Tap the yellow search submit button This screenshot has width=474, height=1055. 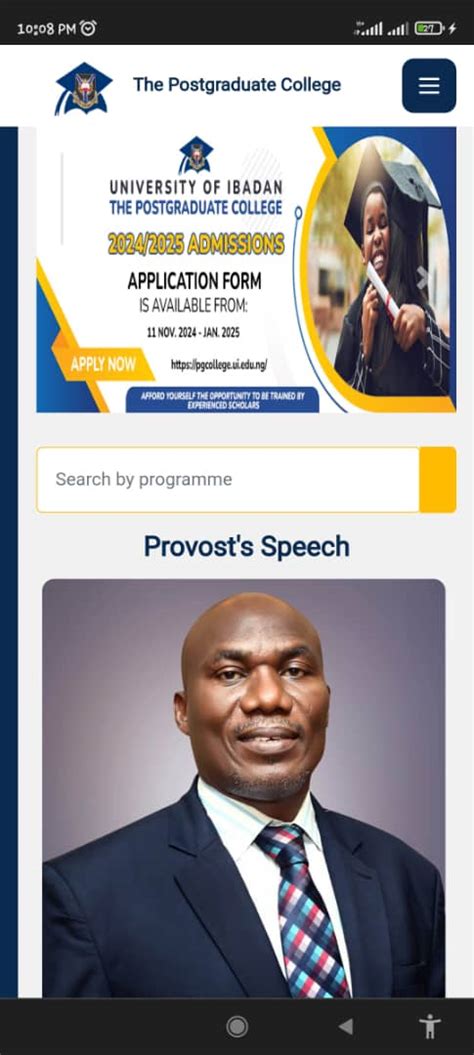pos(438,479)
